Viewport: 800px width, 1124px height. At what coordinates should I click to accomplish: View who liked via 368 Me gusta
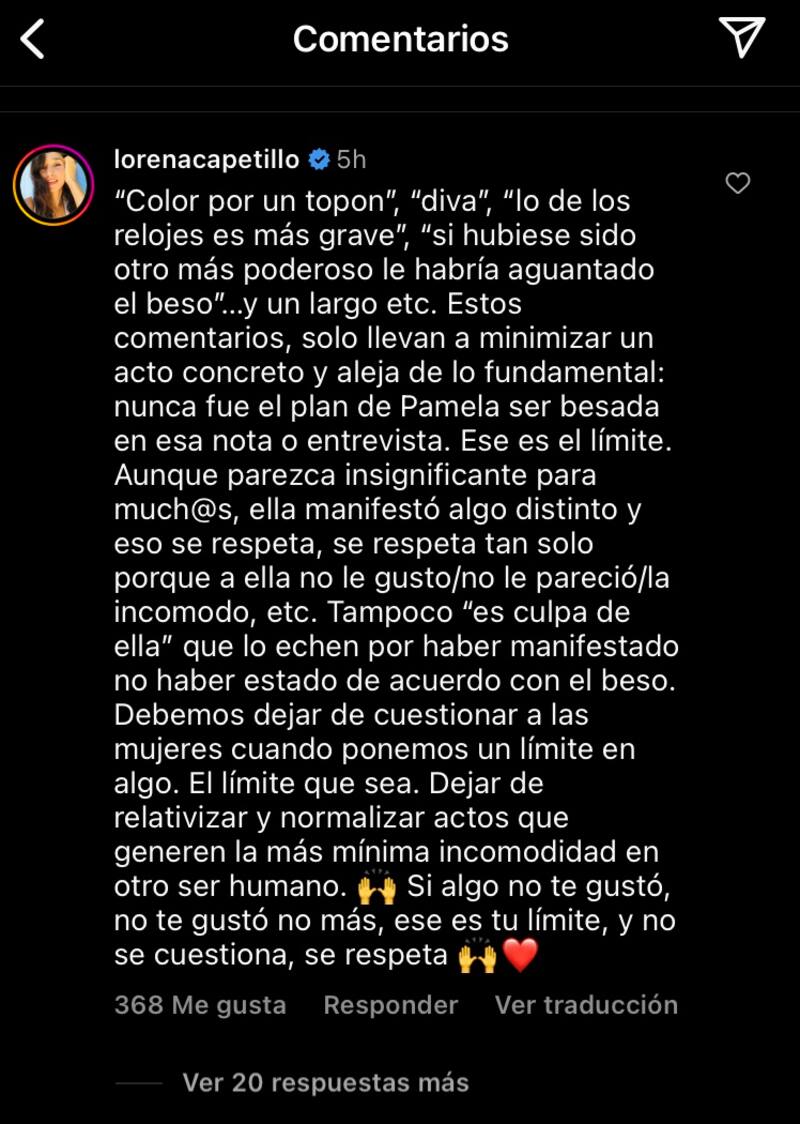pyautogui.click(x=200, y=1005)
